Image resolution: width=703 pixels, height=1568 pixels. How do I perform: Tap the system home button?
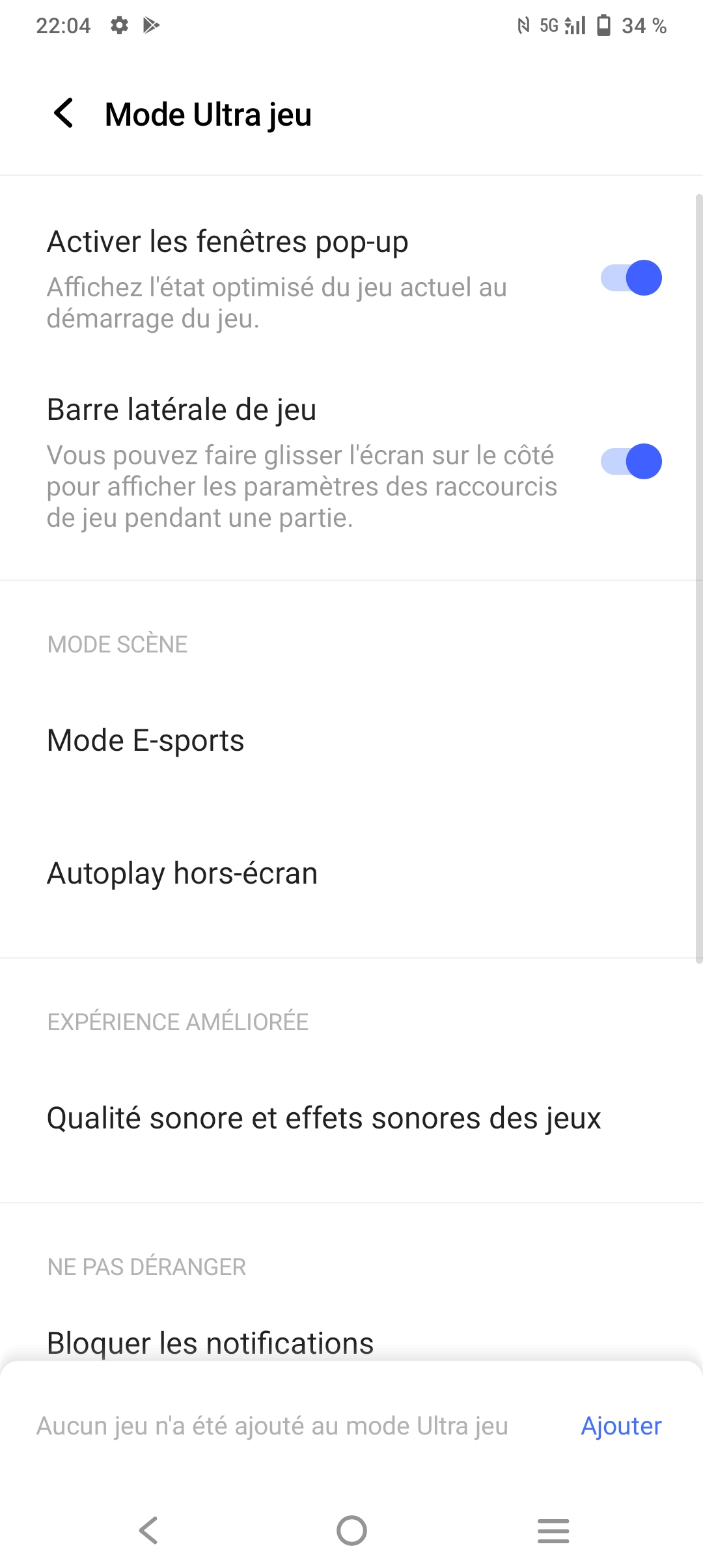point(351,1530)
